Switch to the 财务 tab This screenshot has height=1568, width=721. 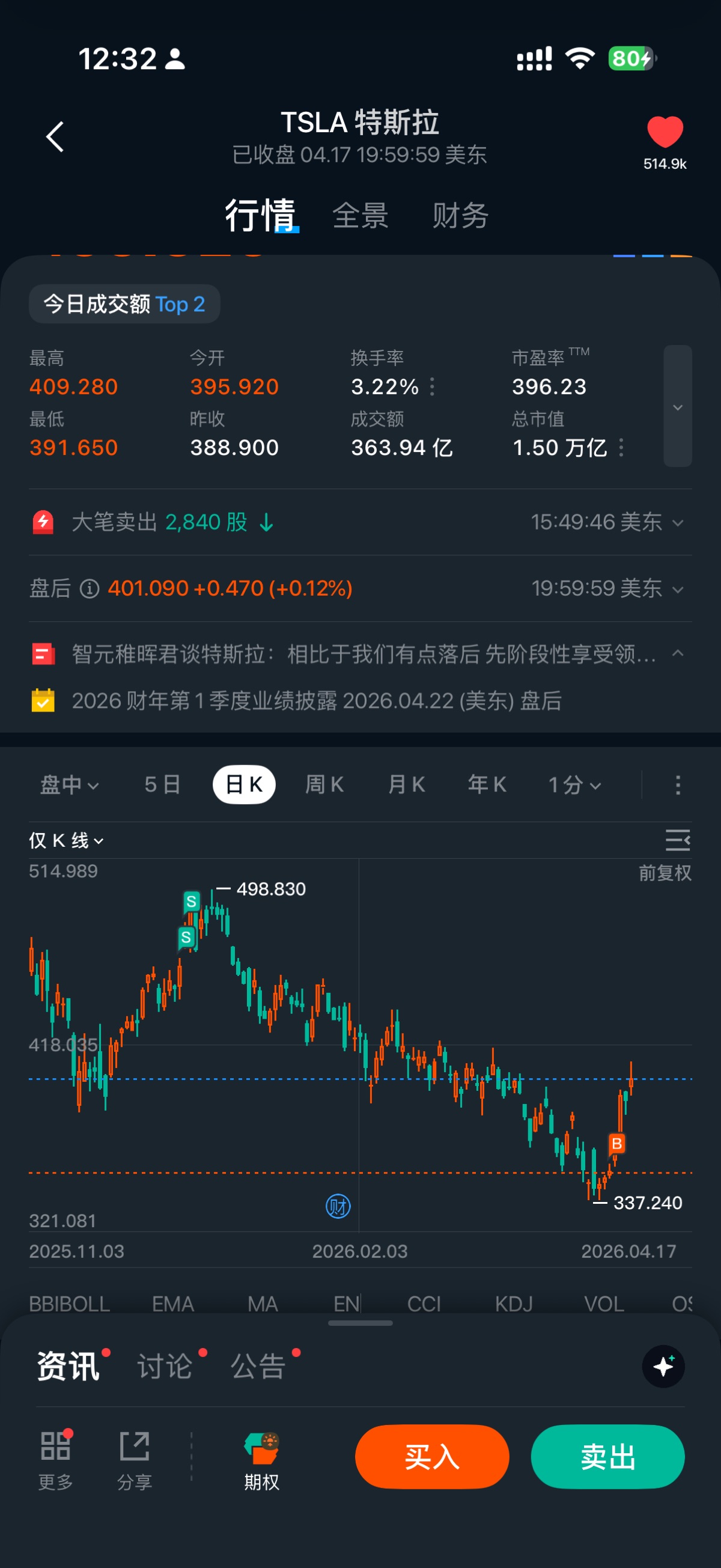click(x=460, y=216)
